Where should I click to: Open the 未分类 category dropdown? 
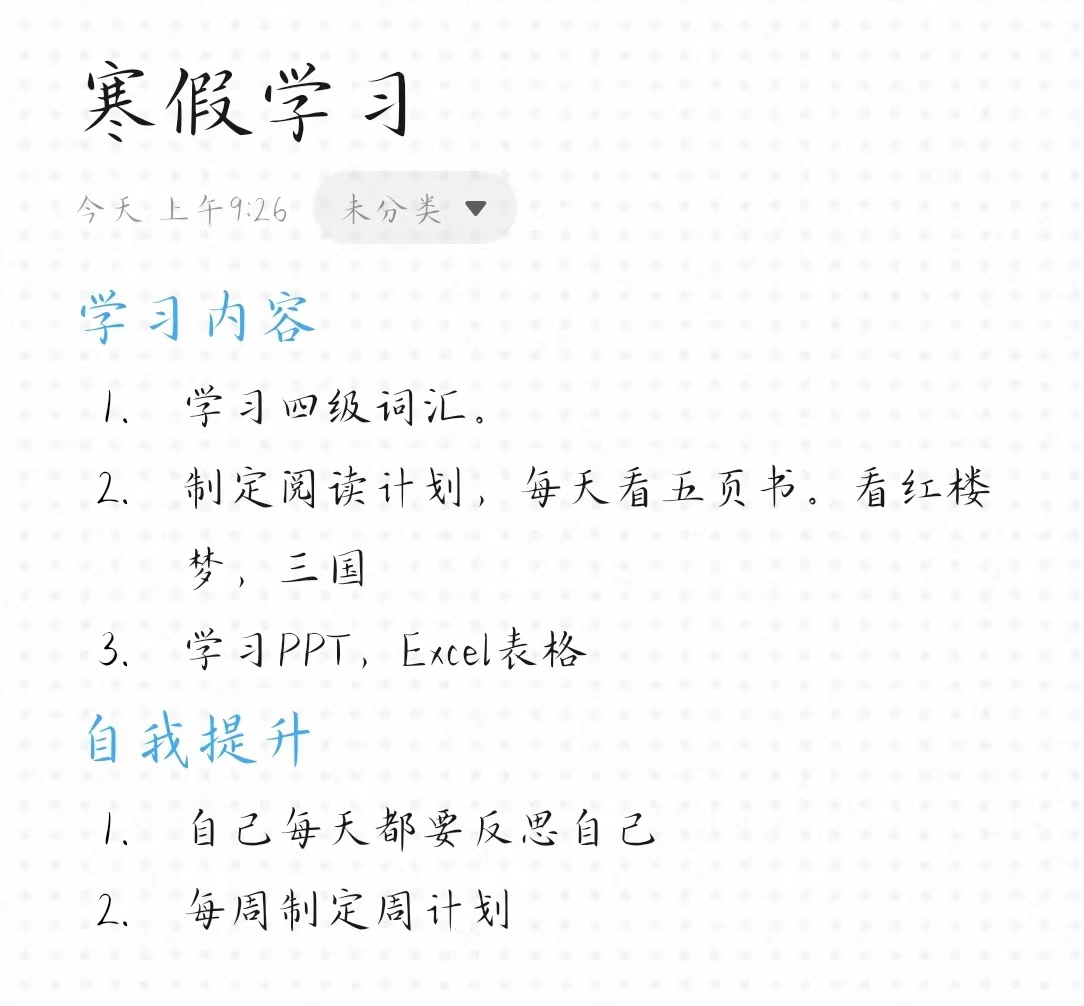pos(414,209)
